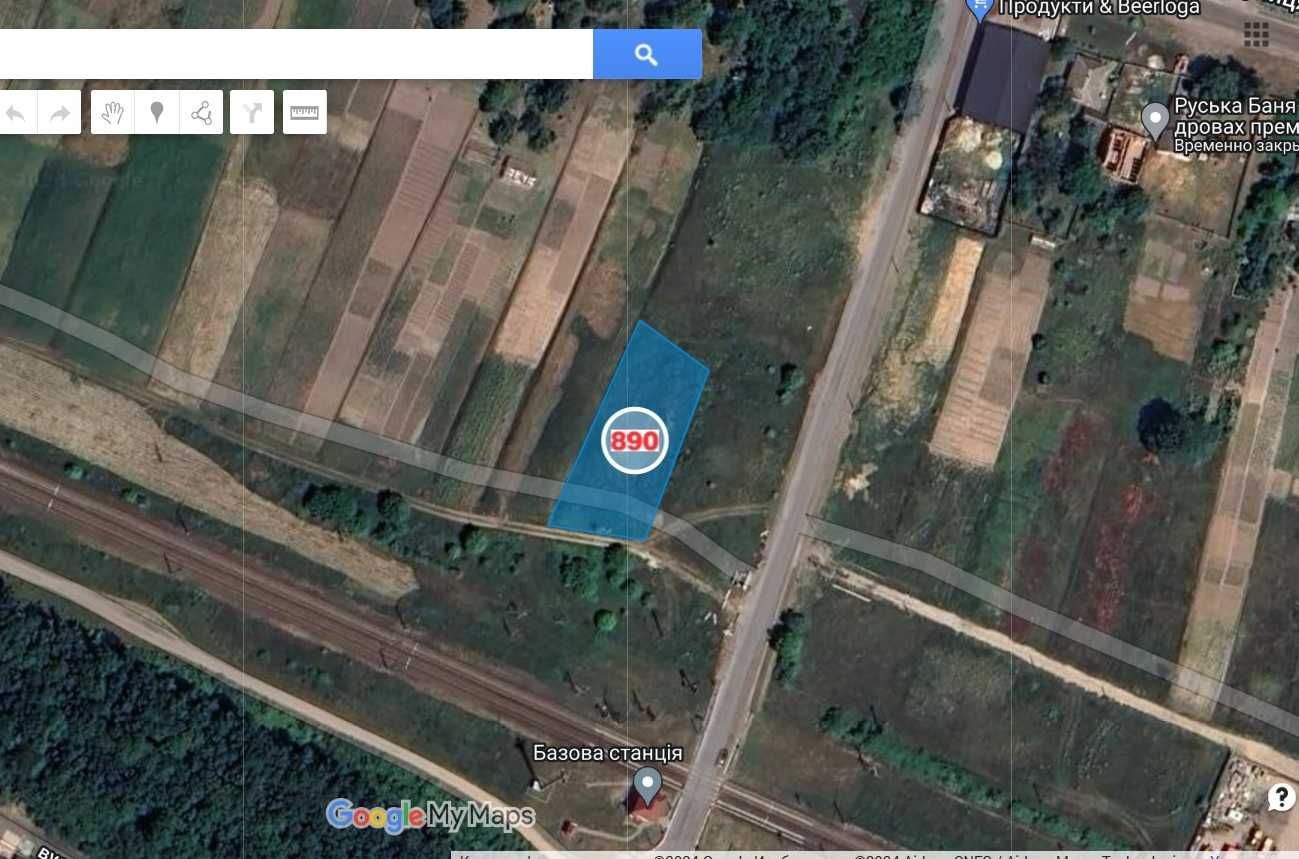Viewport: 1299px width, 859px height.
Task: Select the hand pan tool
Action: tap(113, 112)
